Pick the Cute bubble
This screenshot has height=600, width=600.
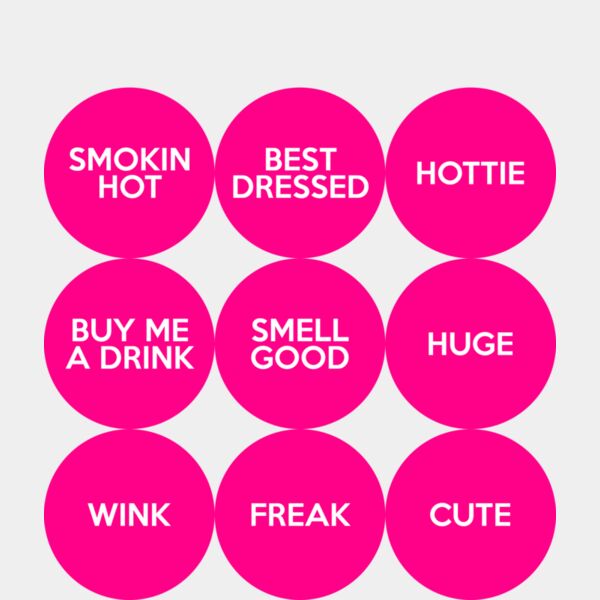pos(470,515)
